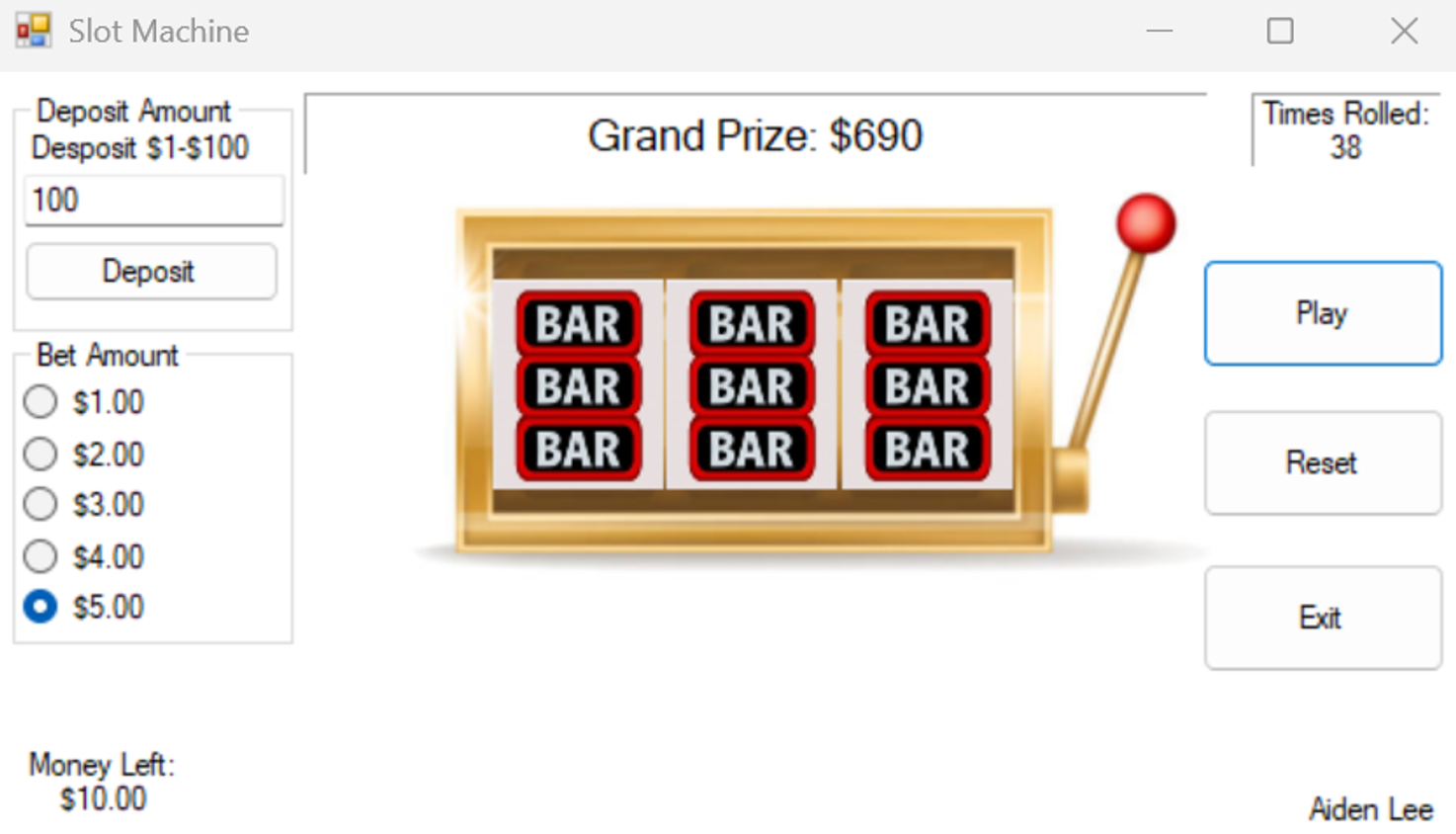
Task: Select the $5.00 bet radio button
Action: (x=40, y=607)
